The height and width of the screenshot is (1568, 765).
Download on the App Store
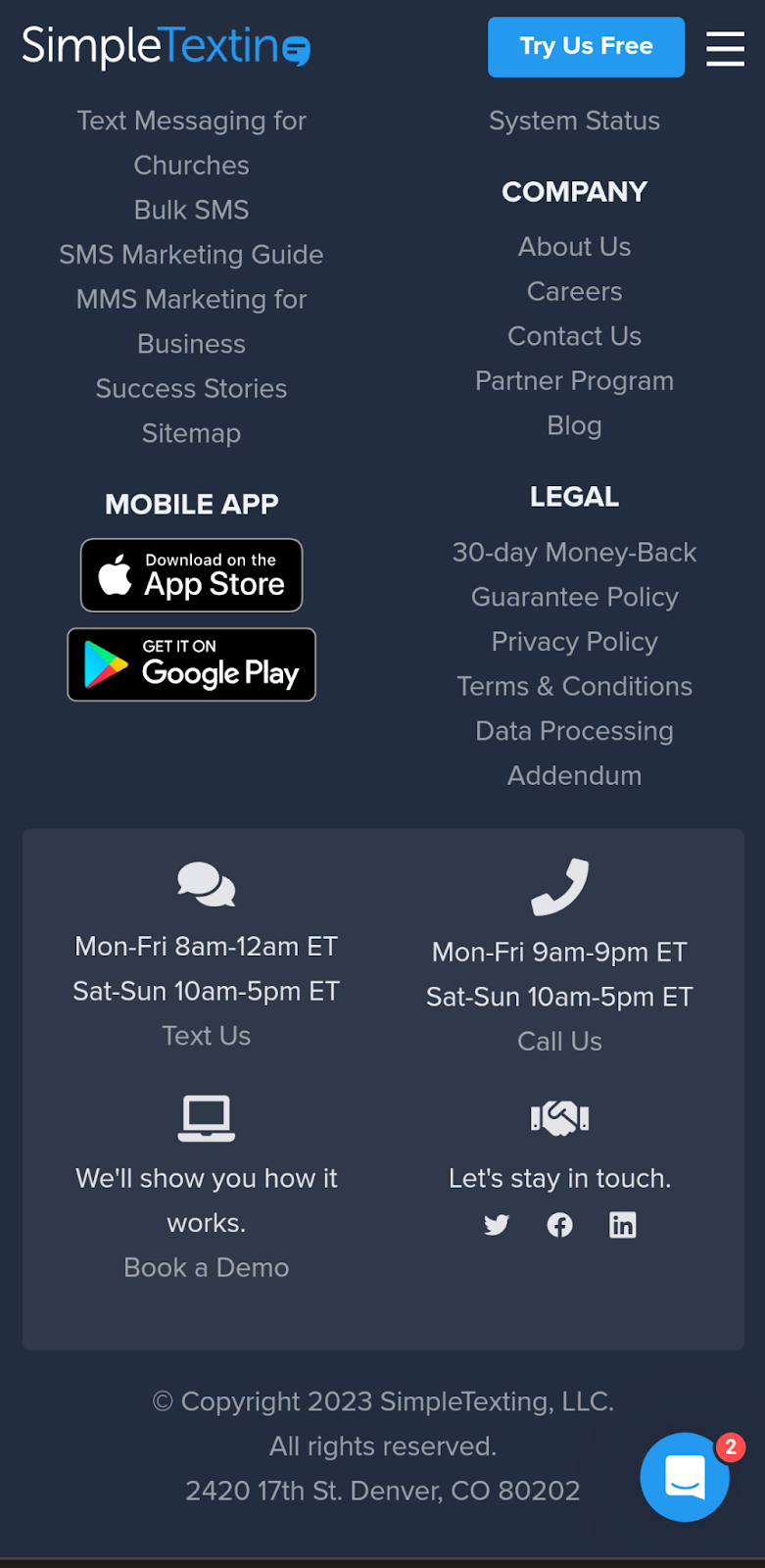(x=191, y=575)
